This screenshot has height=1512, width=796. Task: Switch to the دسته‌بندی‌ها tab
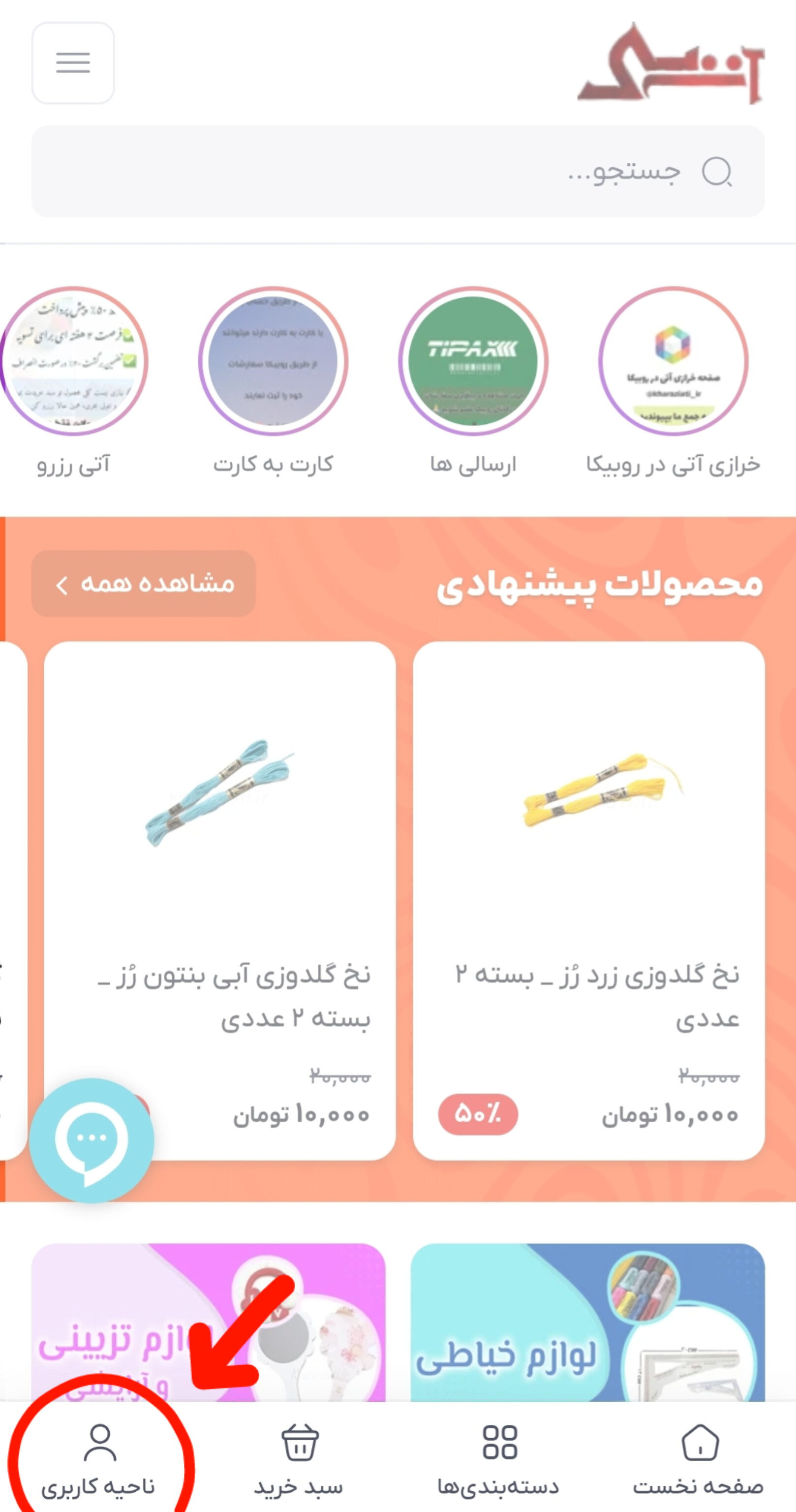[x=498, y=1460]
